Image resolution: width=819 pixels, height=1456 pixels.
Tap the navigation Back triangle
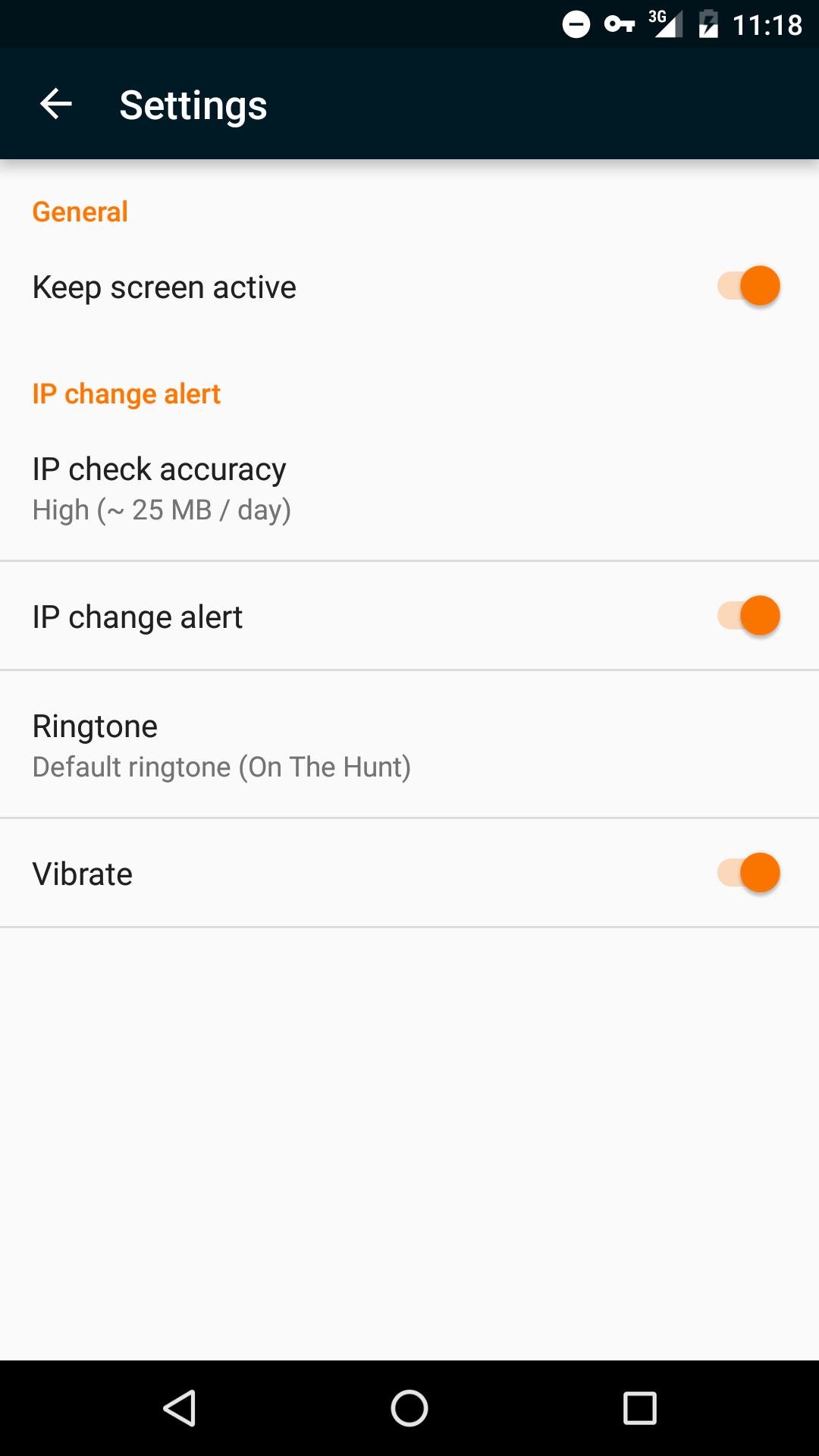click(x=180, y=1408)
